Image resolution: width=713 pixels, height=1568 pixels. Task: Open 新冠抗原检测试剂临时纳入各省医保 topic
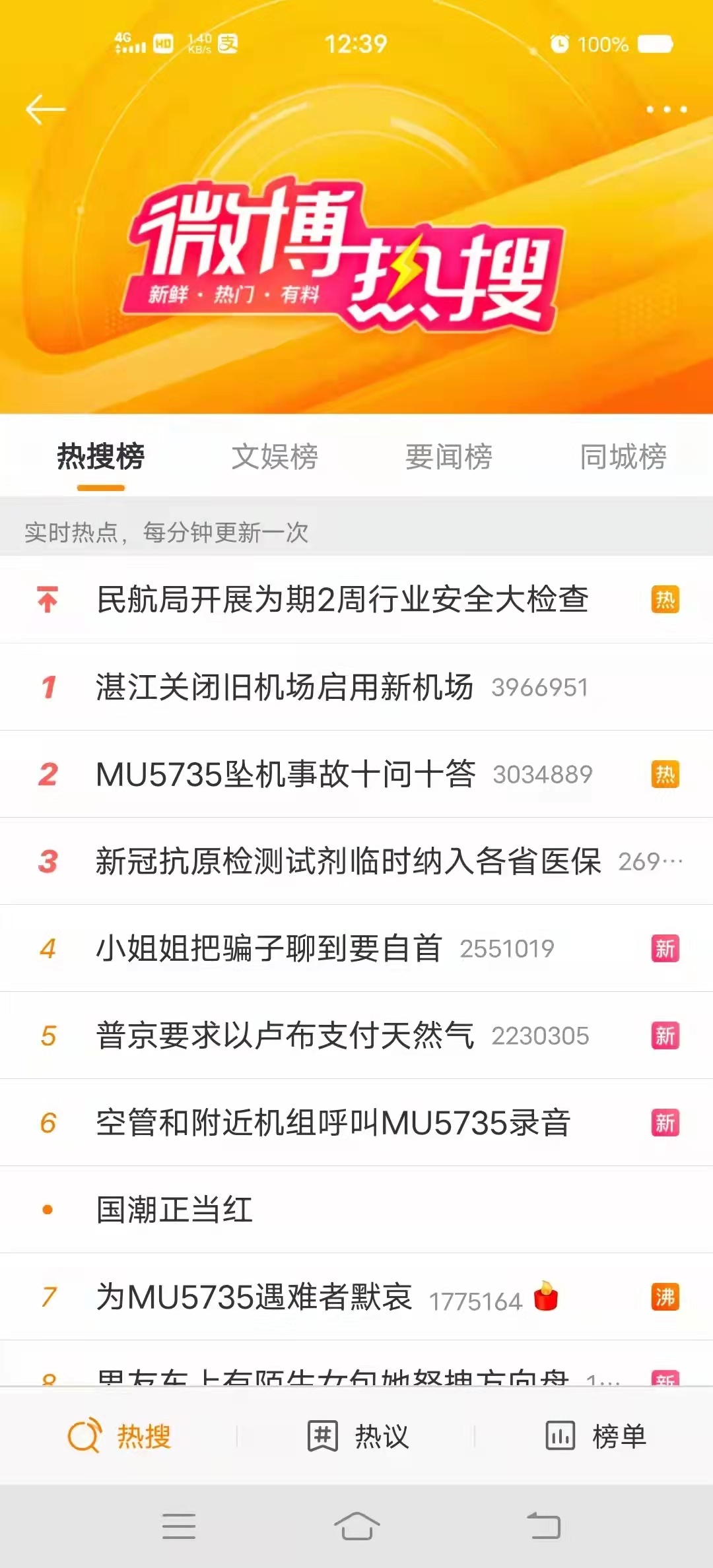point(348,861)
